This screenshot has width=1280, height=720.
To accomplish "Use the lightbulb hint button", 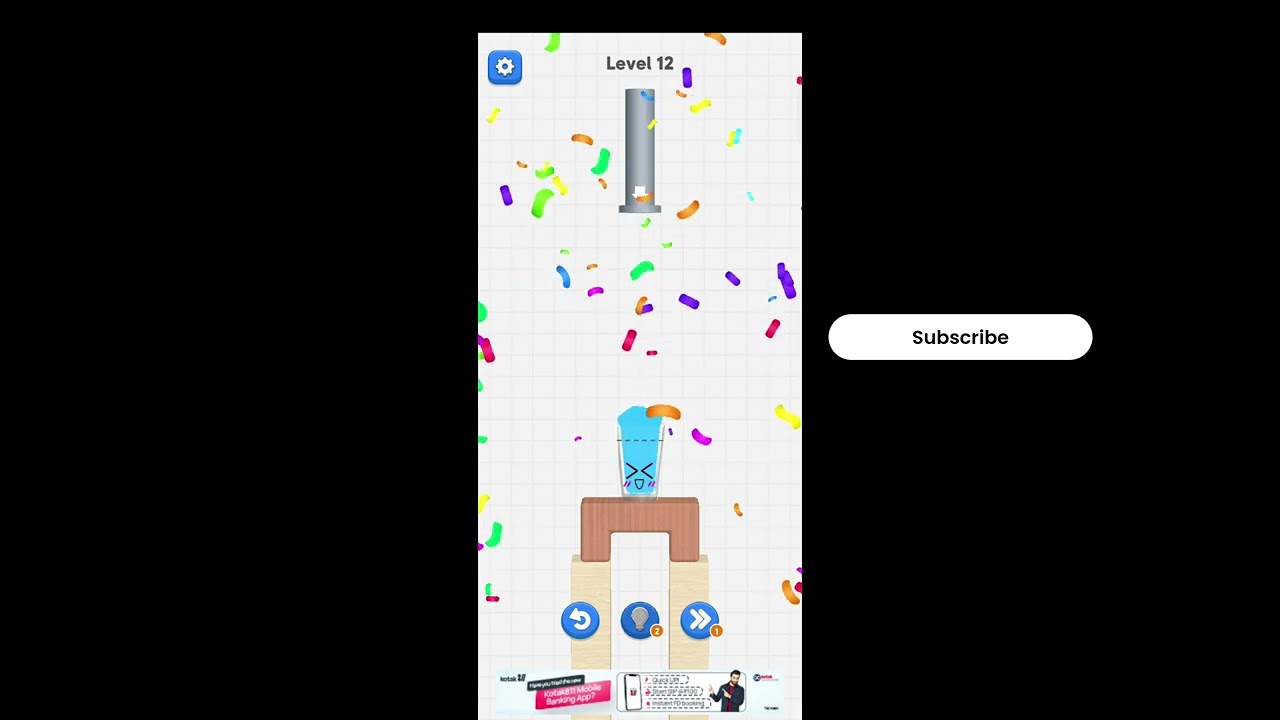I will tap(640, 620).
